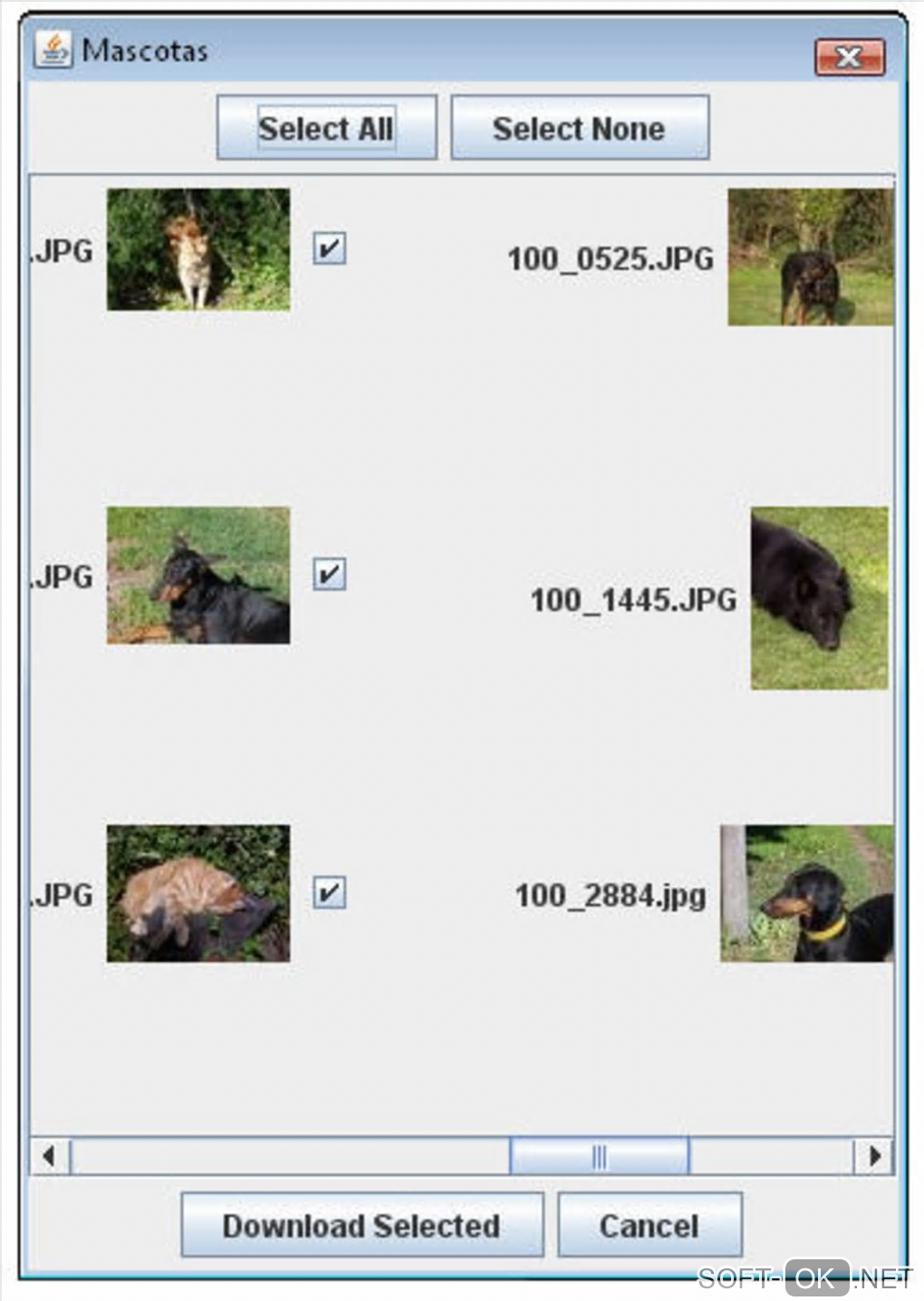Close the Mascotas window

(849, 58)
